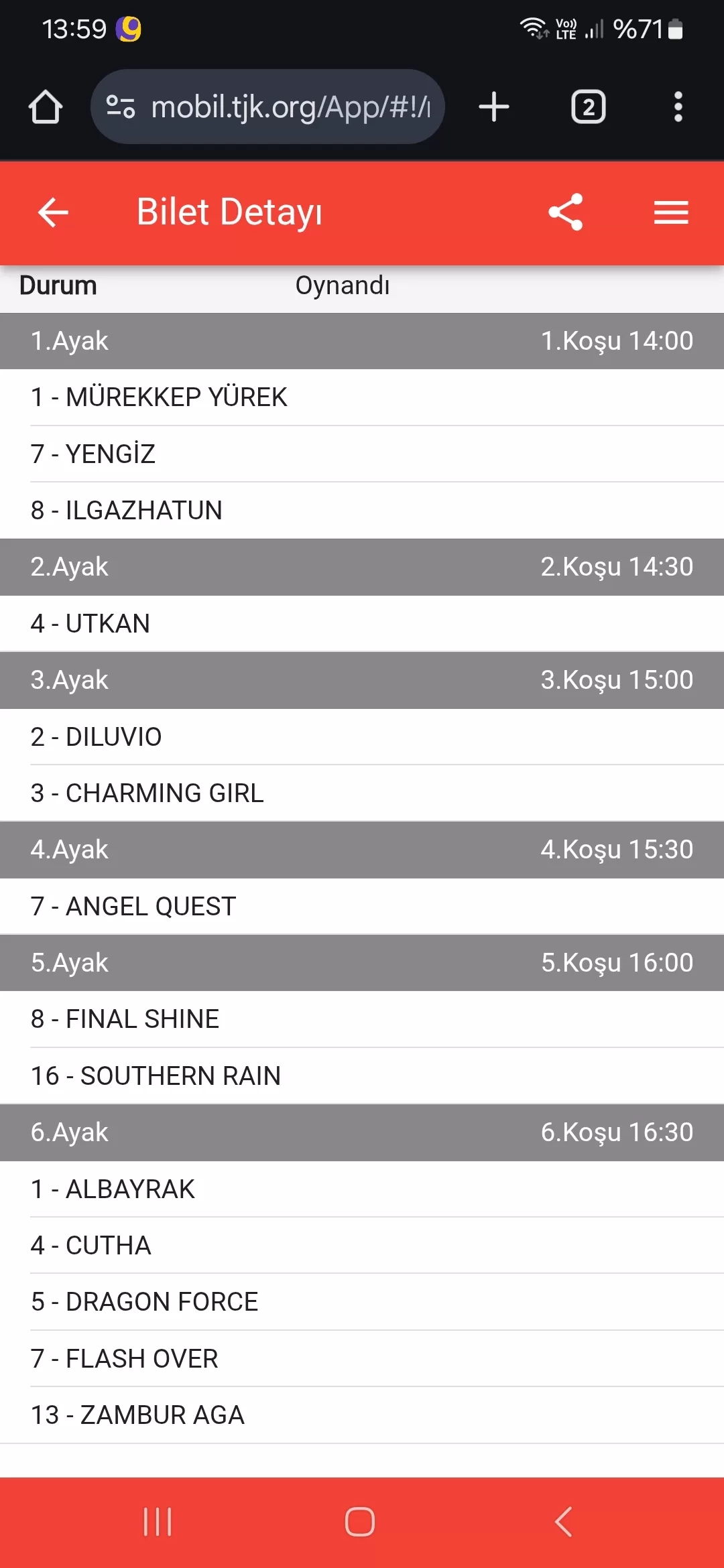Go back from Bilet Detayı
Viewport: 724px width, 1568px height.
tap(53, 212)
